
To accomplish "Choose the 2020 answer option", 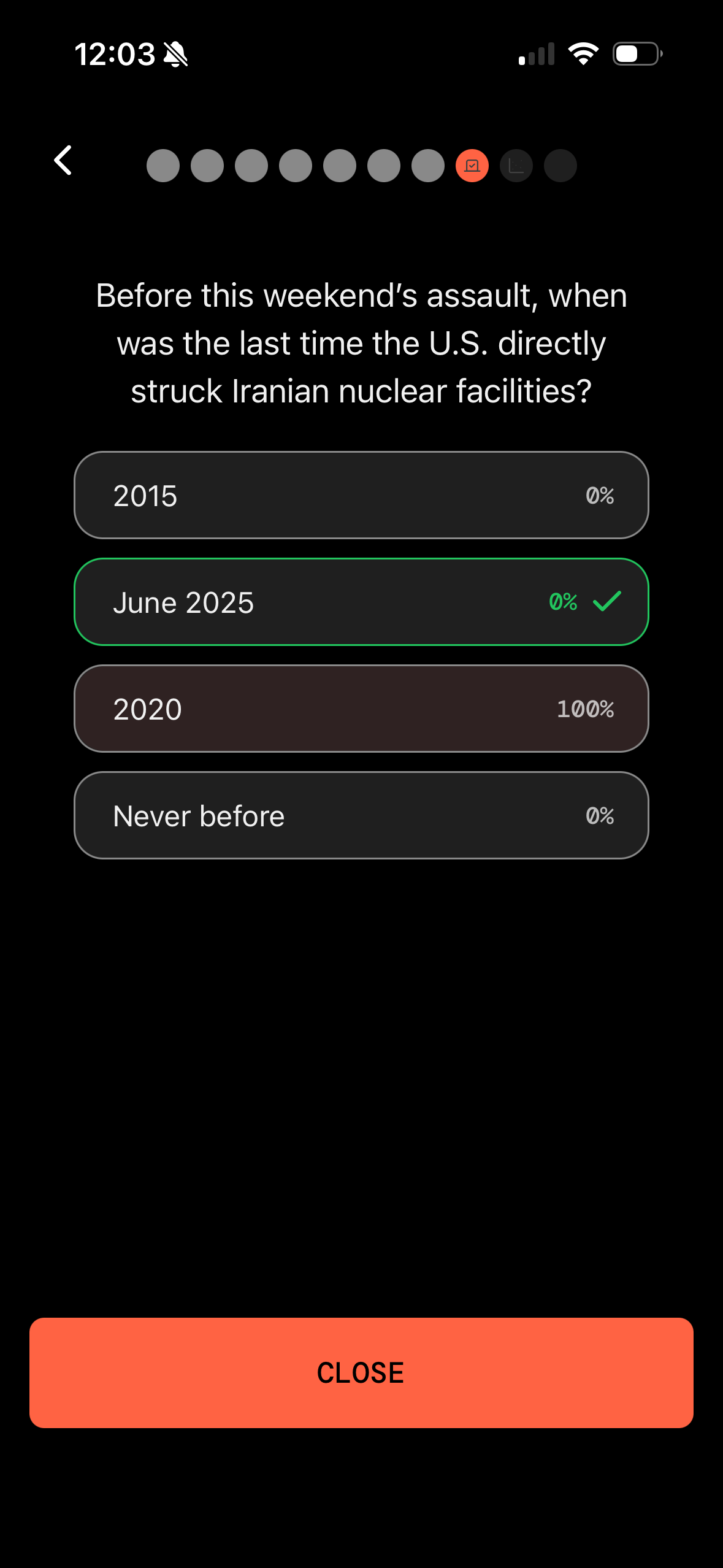I will (x=361, y=709).
